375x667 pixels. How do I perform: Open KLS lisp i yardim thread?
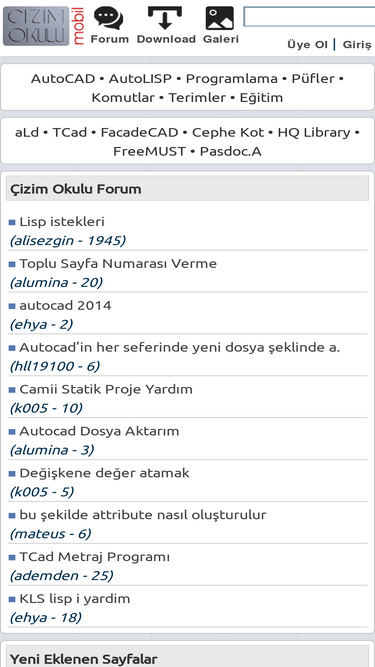point(75,599)
